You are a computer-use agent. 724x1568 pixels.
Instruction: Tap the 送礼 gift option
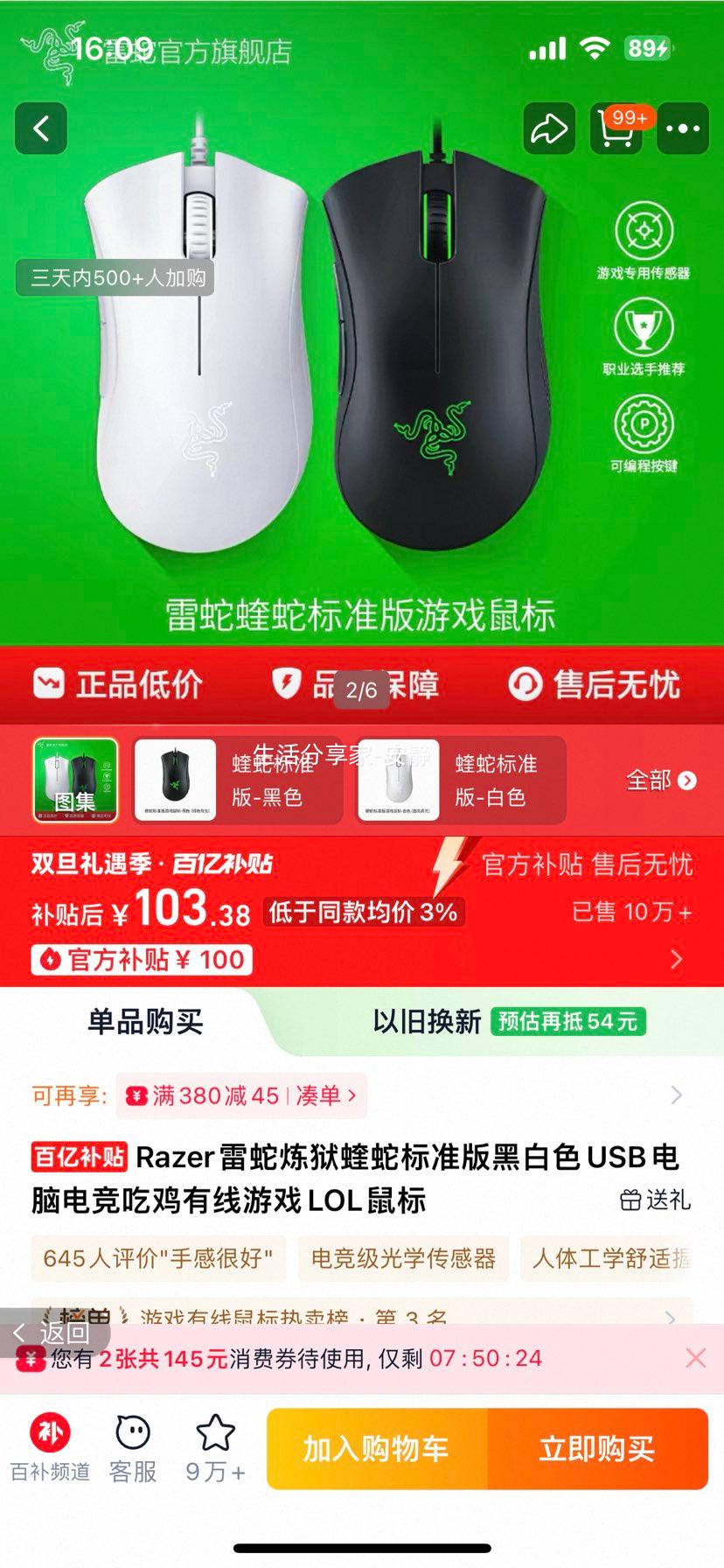658,1202
